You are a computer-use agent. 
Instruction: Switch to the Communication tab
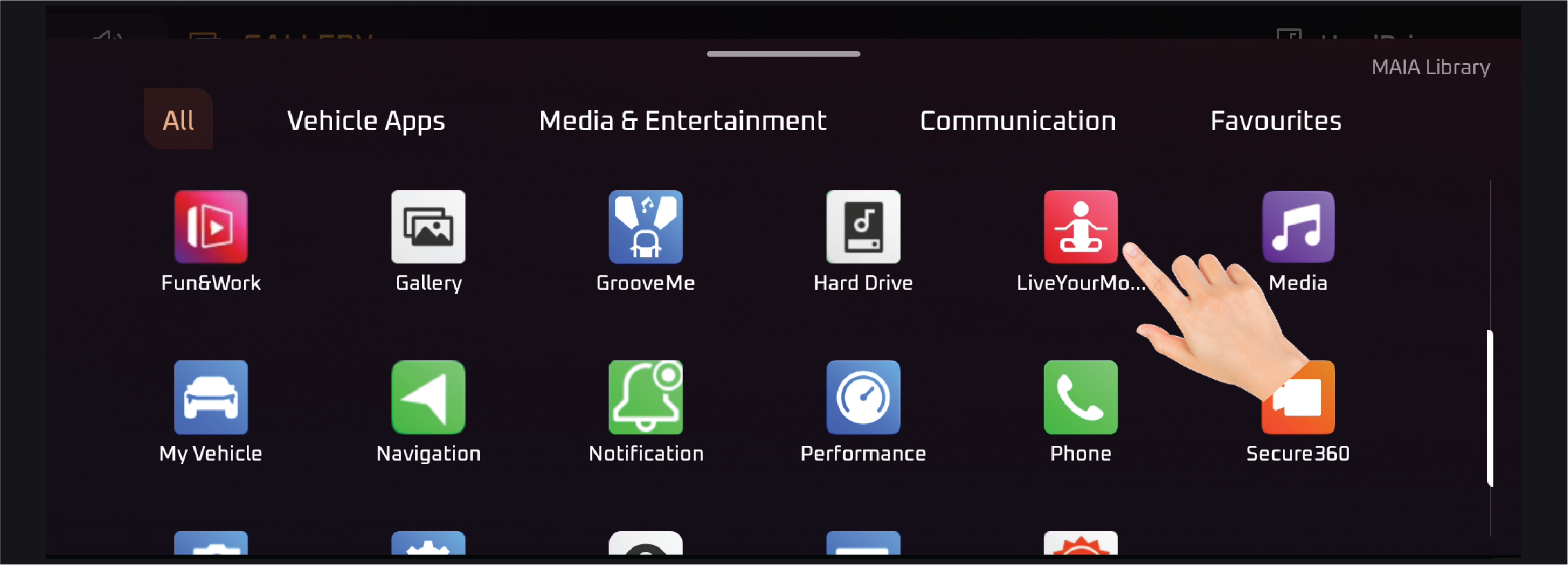[1017, 121]
